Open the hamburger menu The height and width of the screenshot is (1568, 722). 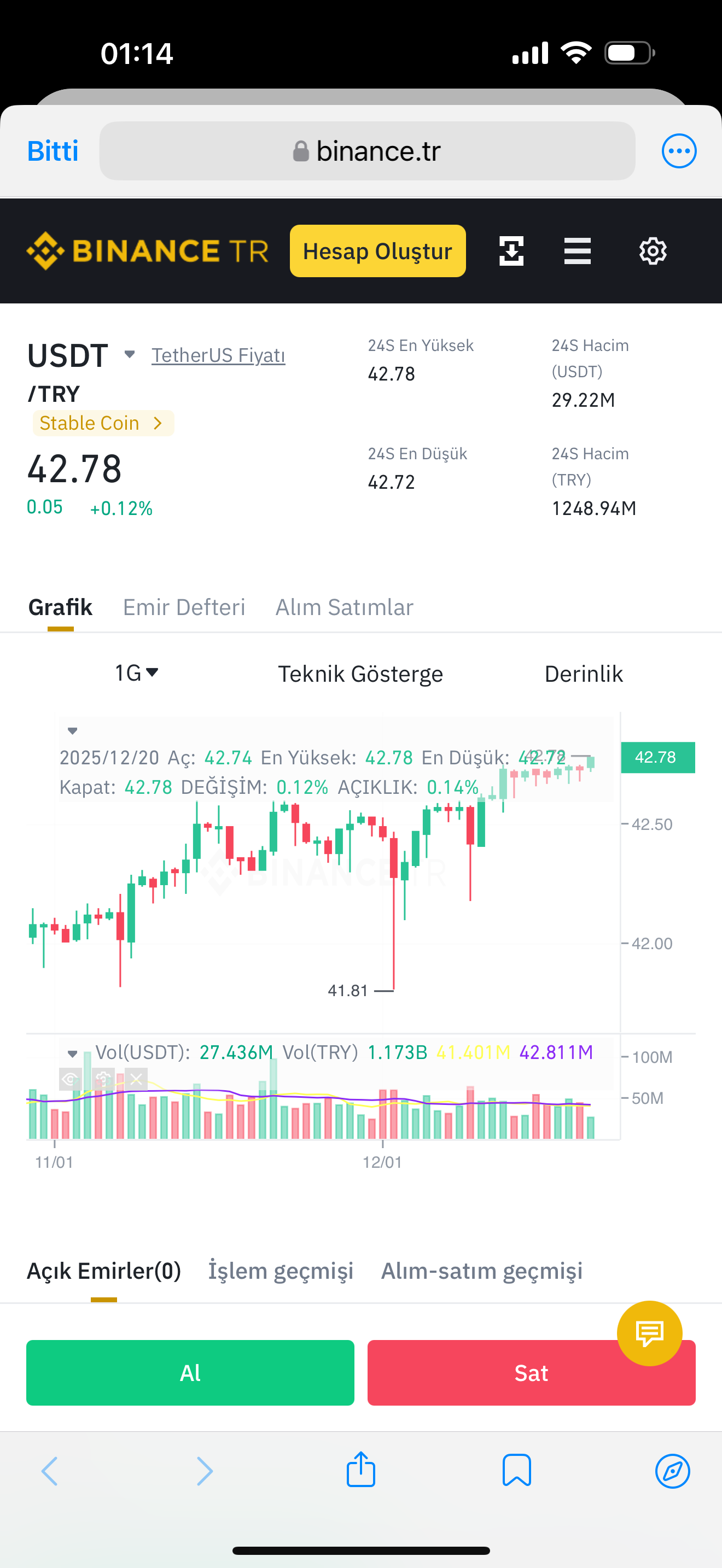point(577,251)
